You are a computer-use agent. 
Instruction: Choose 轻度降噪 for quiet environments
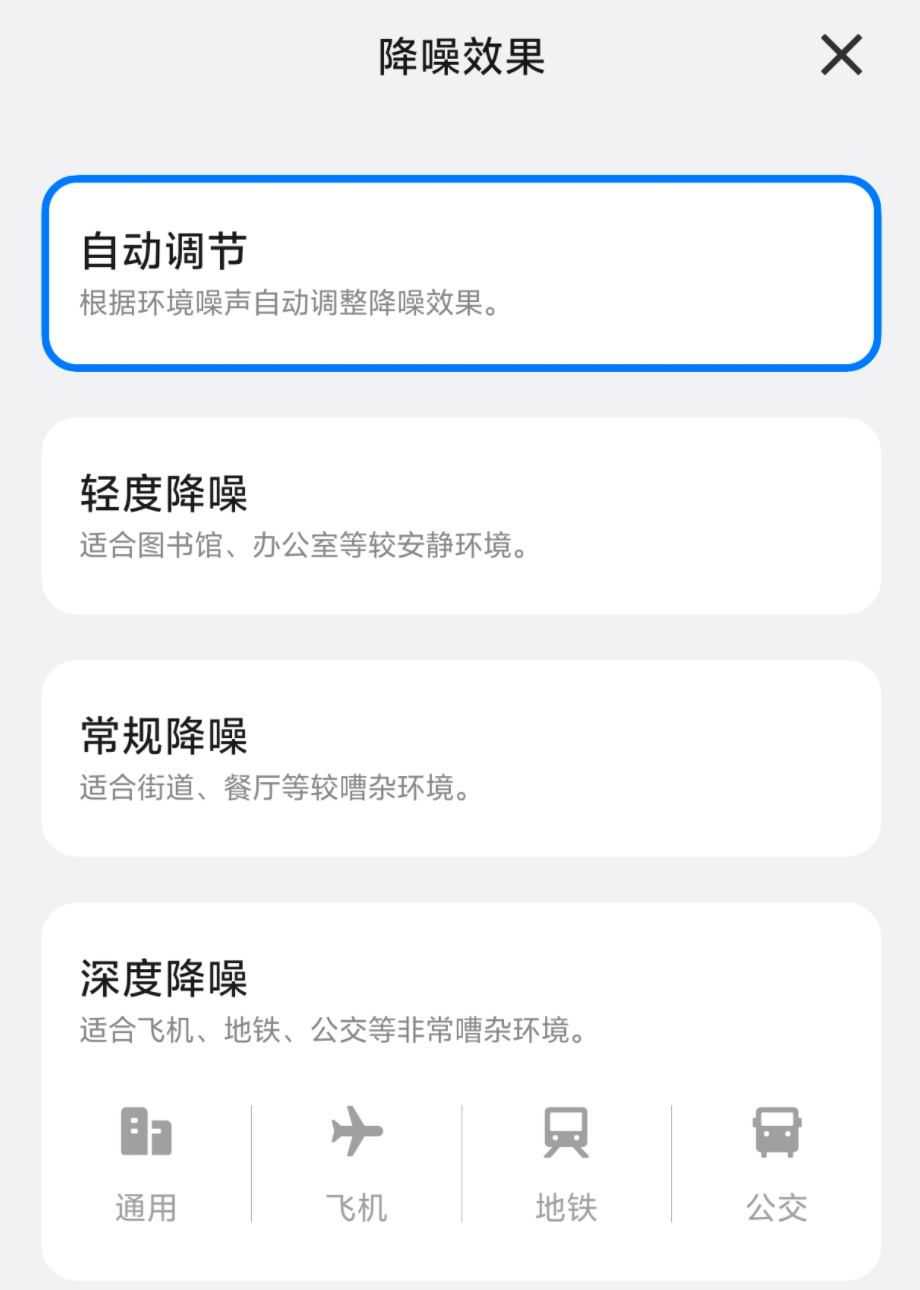(x=461, y=516)
